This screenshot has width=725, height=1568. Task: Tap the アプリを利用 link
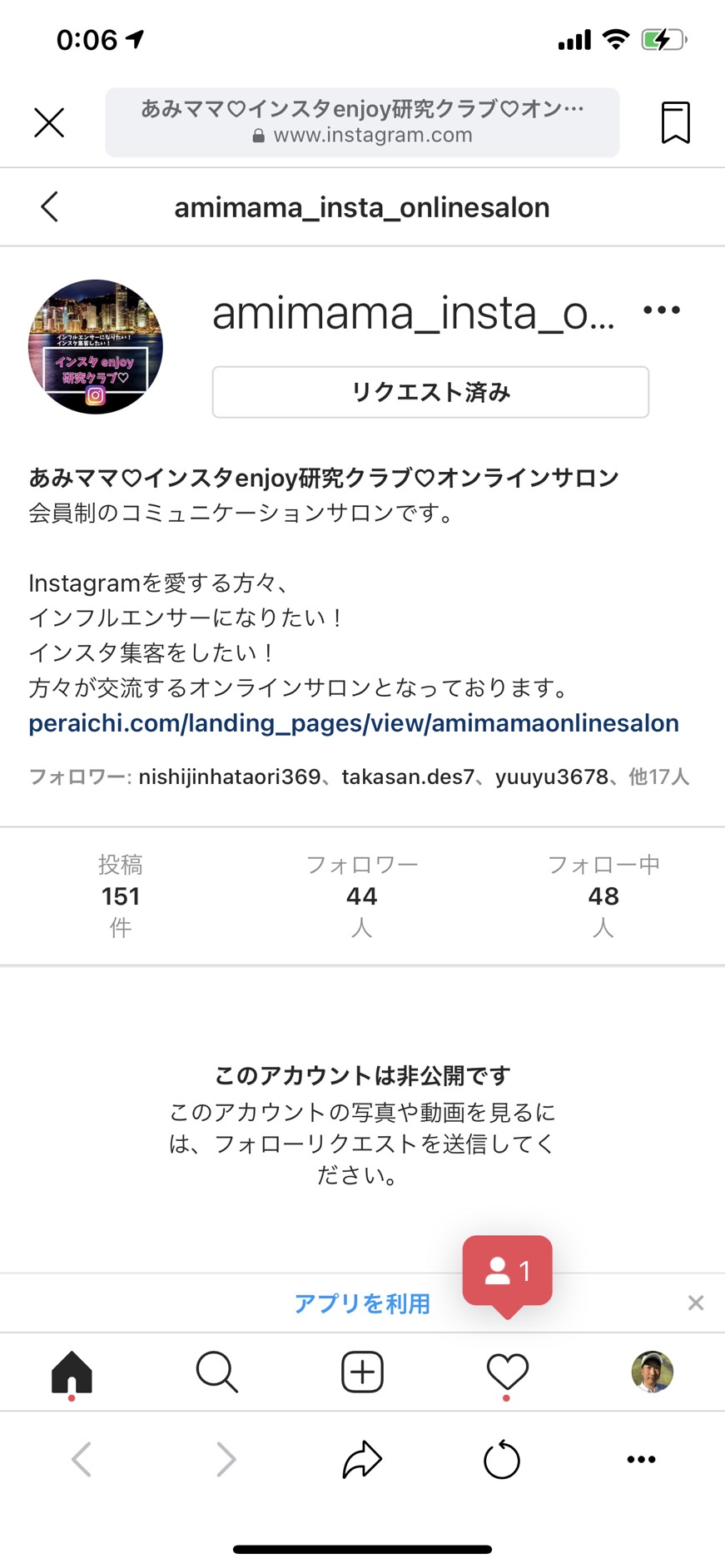(362, 1303)
